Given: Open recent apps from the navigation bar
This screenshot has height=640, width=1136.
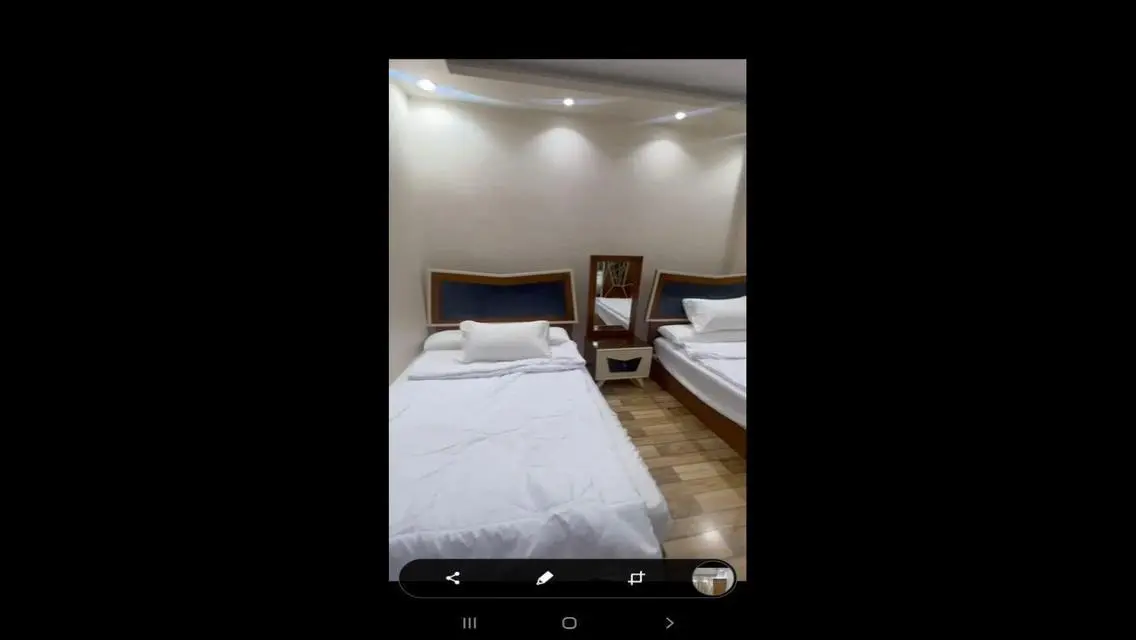Looking at the screenshot, I should pos(469,623).
